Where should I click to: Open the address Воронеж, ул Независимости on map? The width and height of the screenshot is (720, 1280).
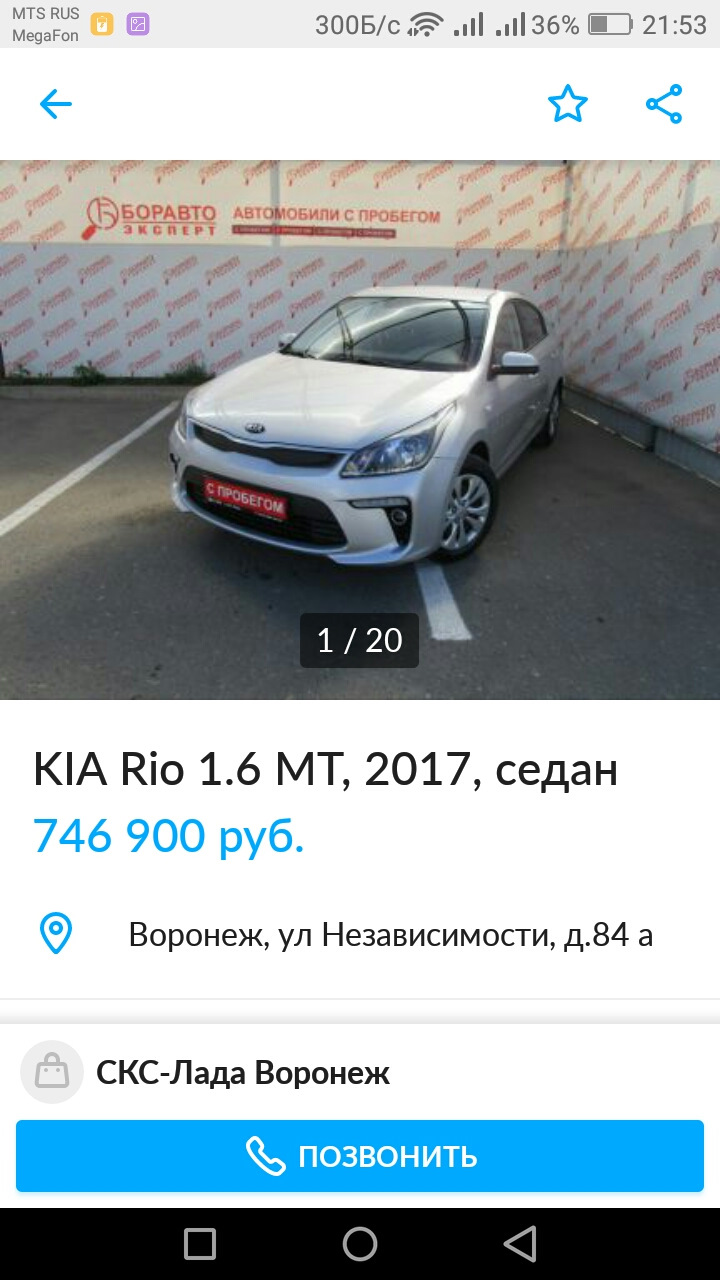coord(390,935)
